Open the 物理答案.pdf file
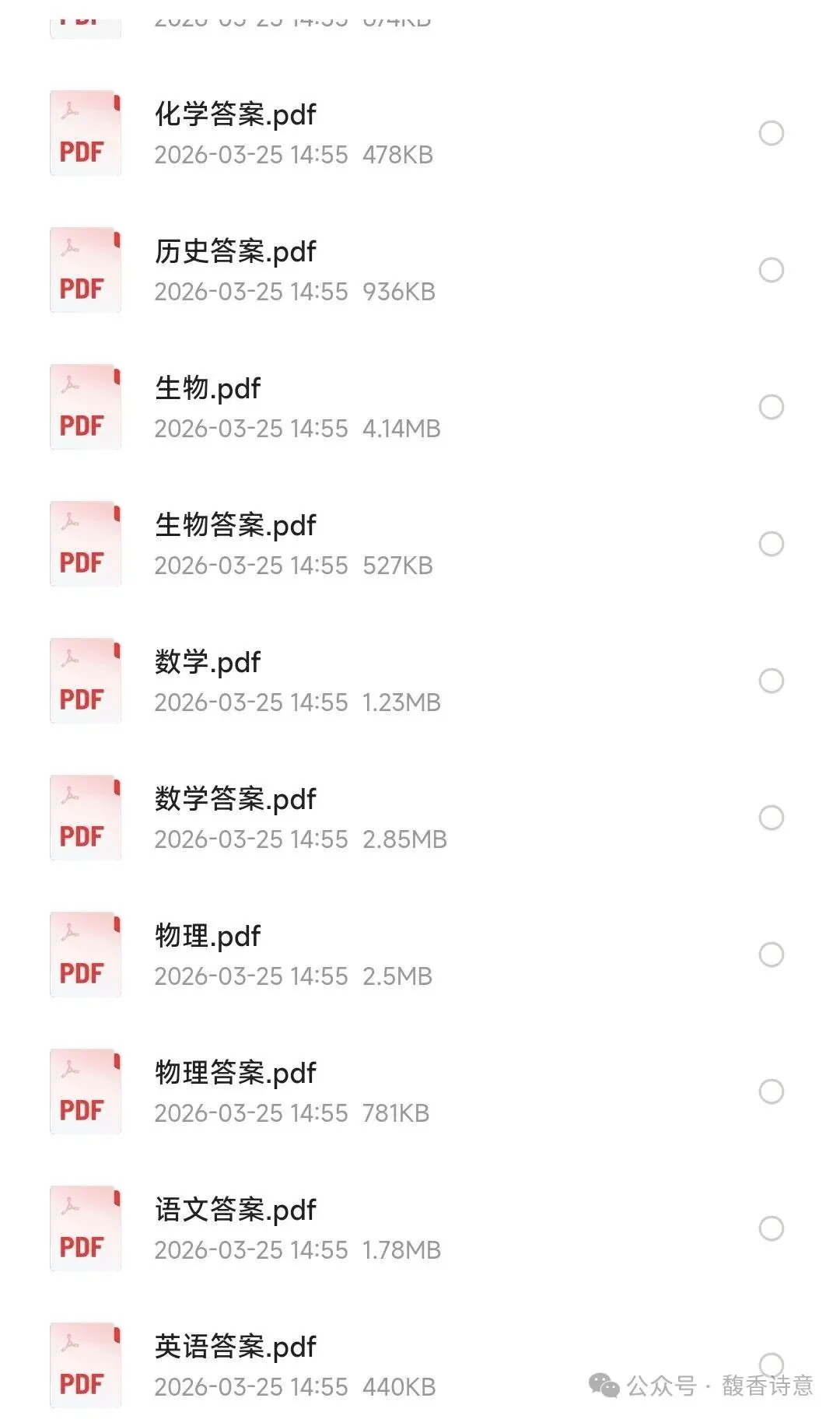The width and height of the screenshot is (840, 1419). (x=235, y=1074)
